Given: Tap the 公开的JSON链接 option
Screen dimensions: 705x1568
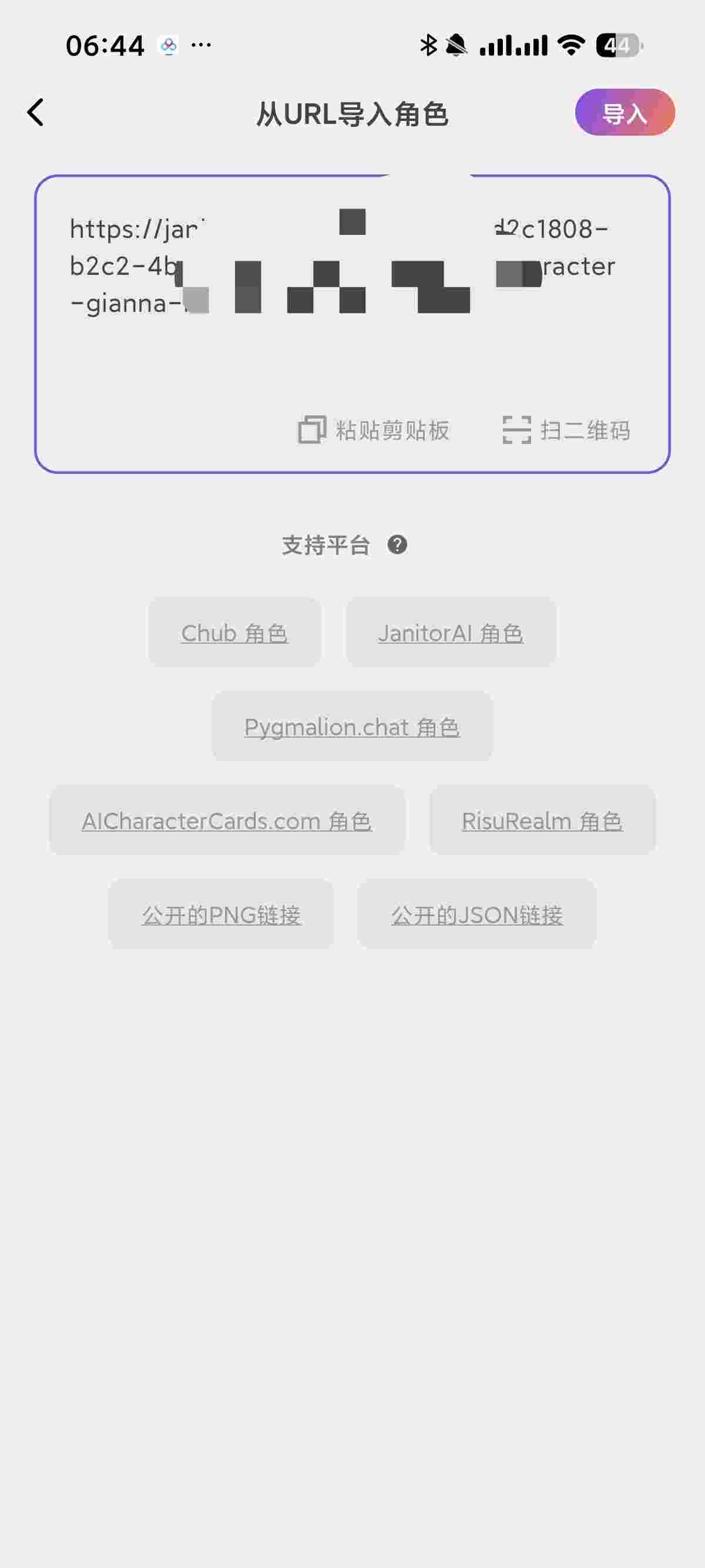Looking at the screenshot, I should [476, 915].
